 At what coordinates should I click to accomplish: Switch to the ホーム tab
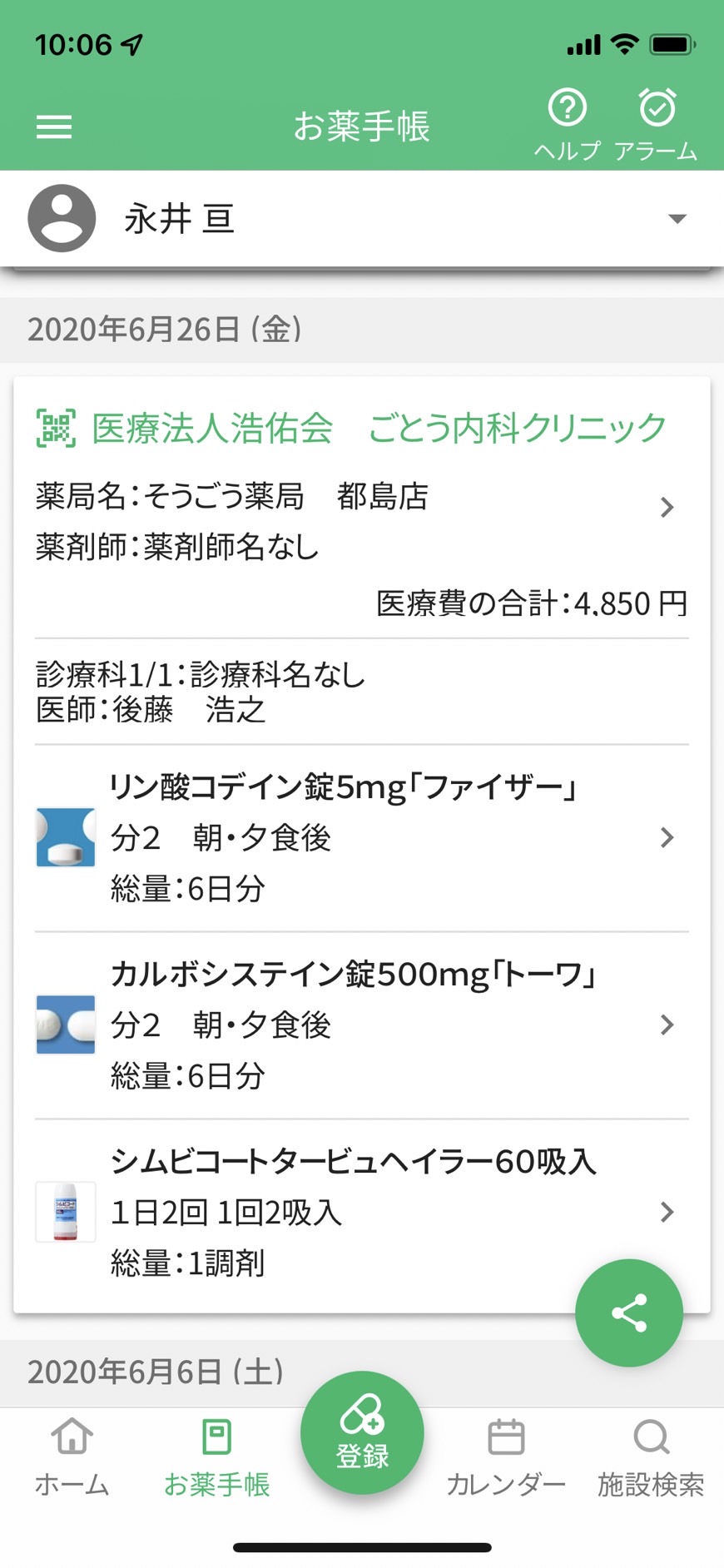tap(72, 1458)
